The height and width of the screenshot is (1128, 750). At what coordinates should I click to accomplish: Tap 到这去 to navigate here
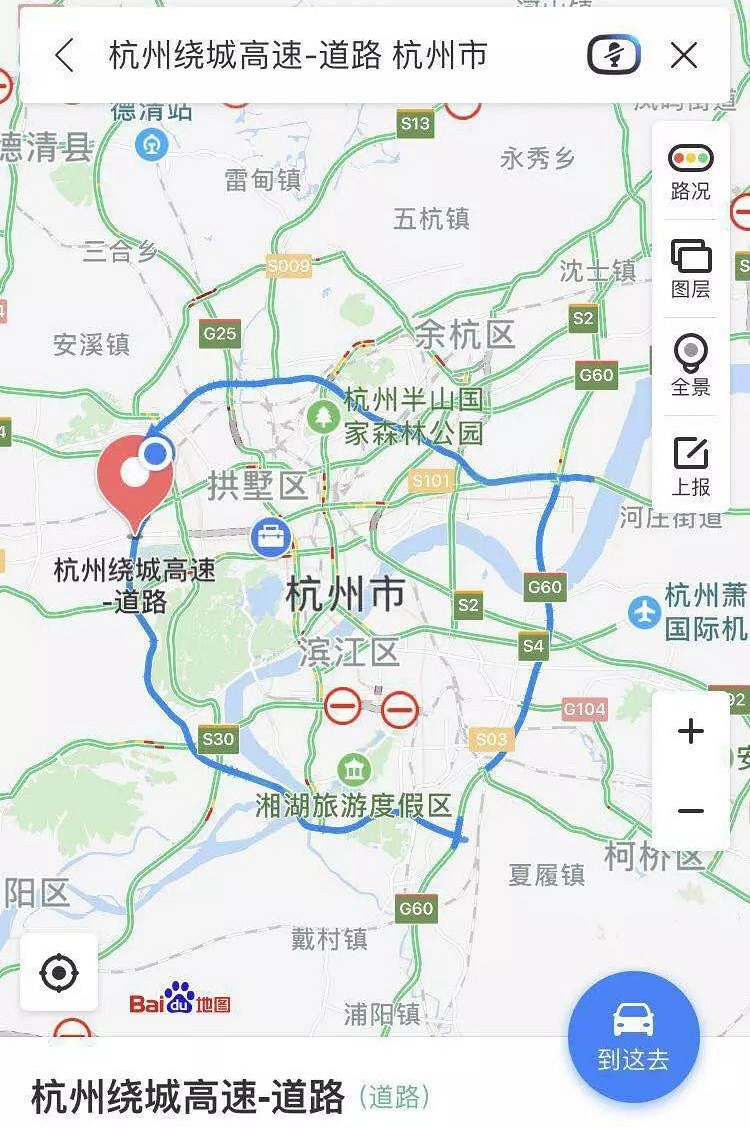coord(634,1037)
